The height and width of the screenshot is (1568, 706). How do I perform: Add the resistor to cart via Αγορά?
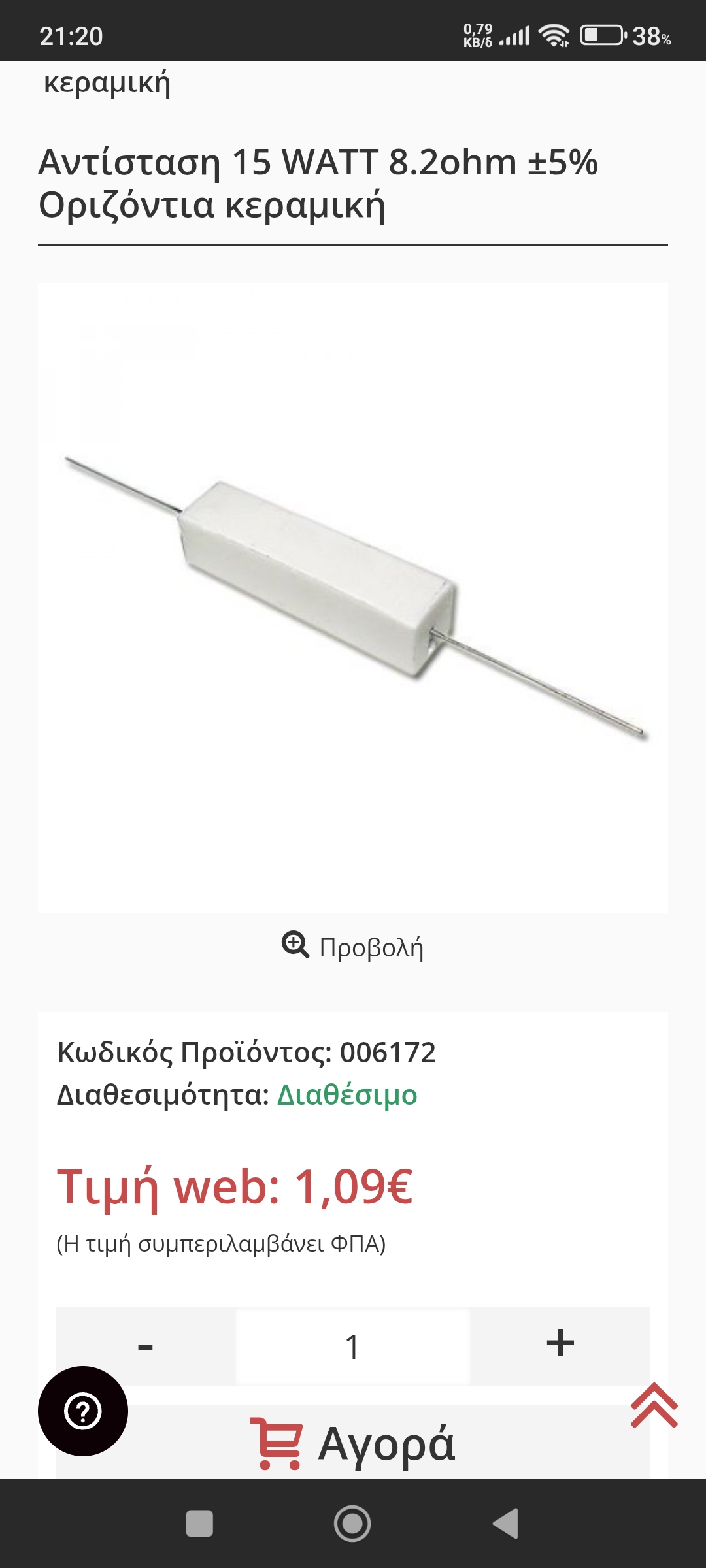click(x=353, y=1443)
